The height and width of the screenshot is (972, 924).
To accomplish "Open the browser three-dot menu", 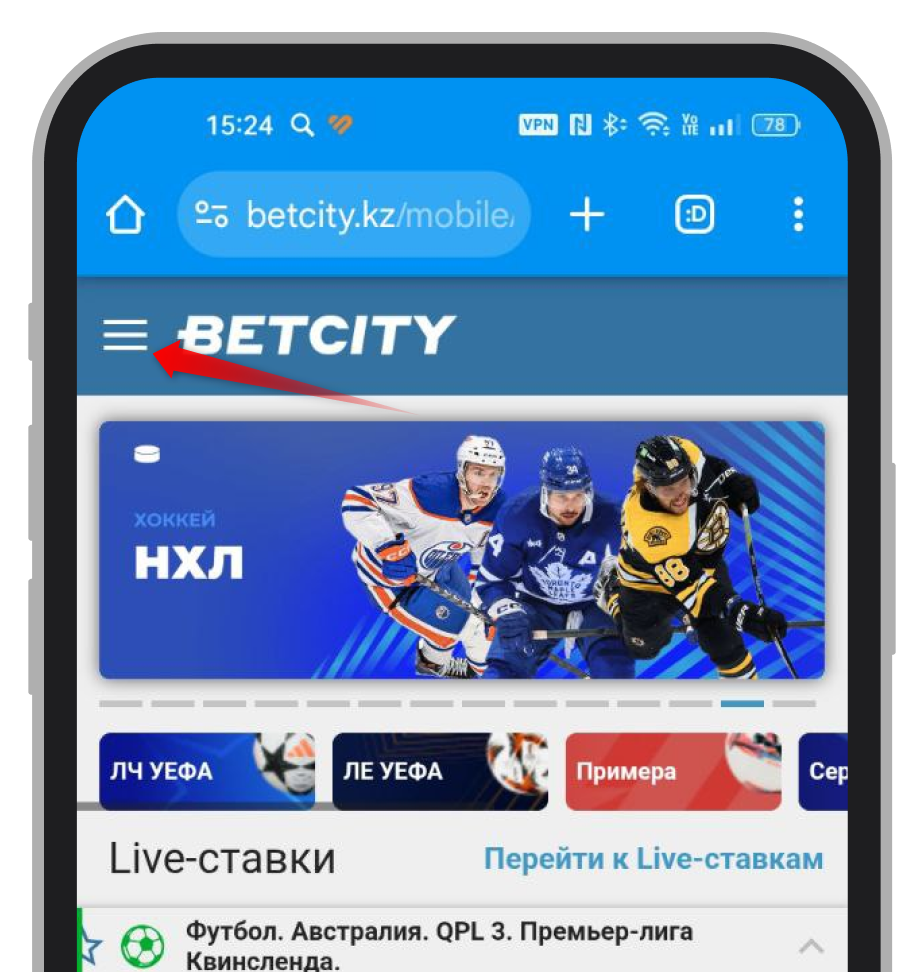I will point(797,214).
